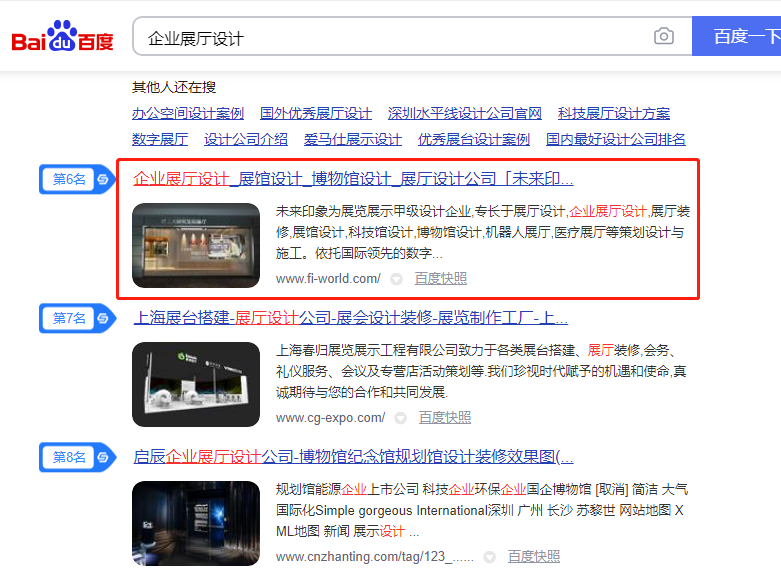781x576 pixels.
Task: Open related search 国外优秀展厅设计
Action: pos(316,114)
